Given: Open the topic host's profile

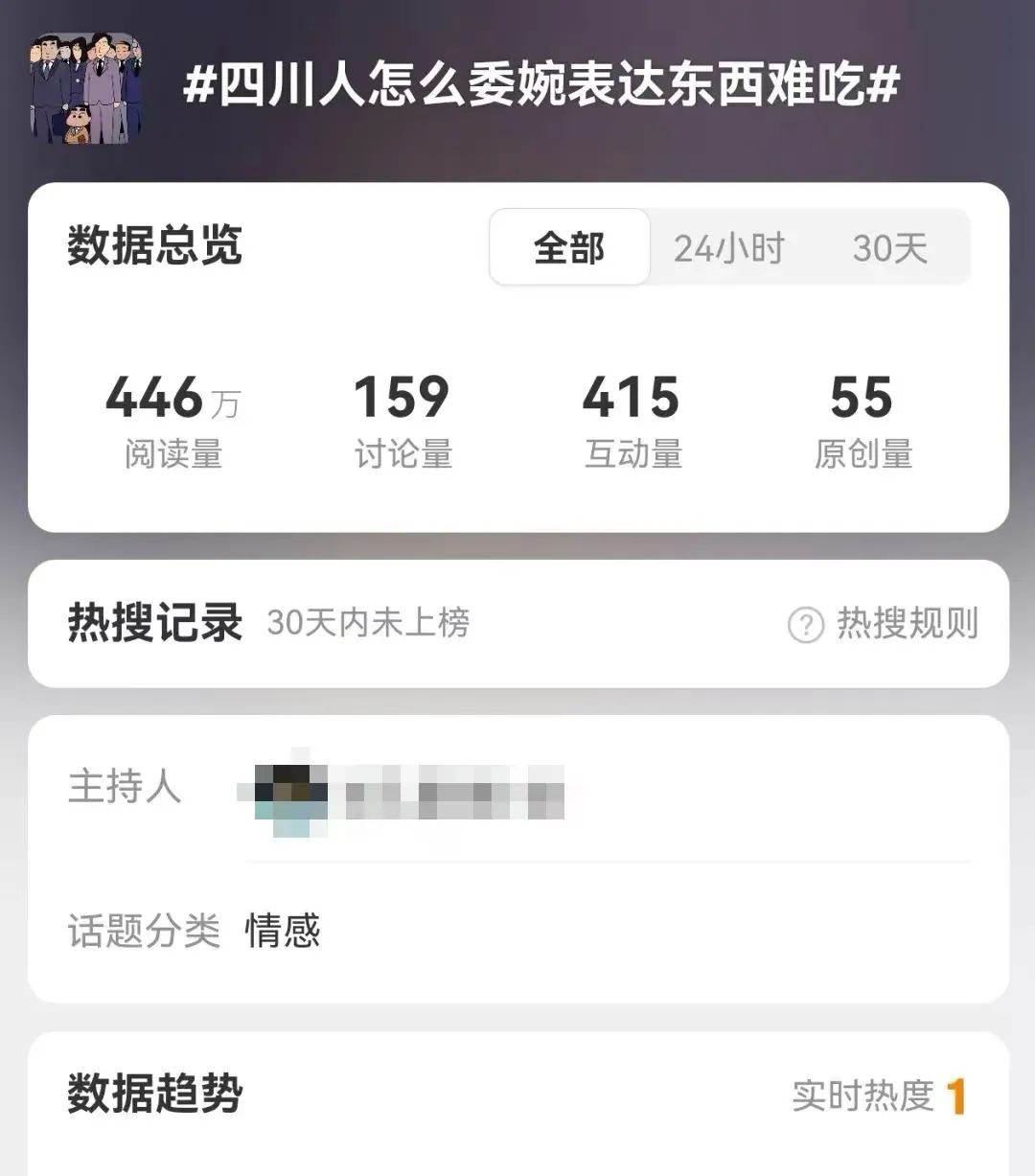Looking at the screenshot, I should (x=402, y=793).
